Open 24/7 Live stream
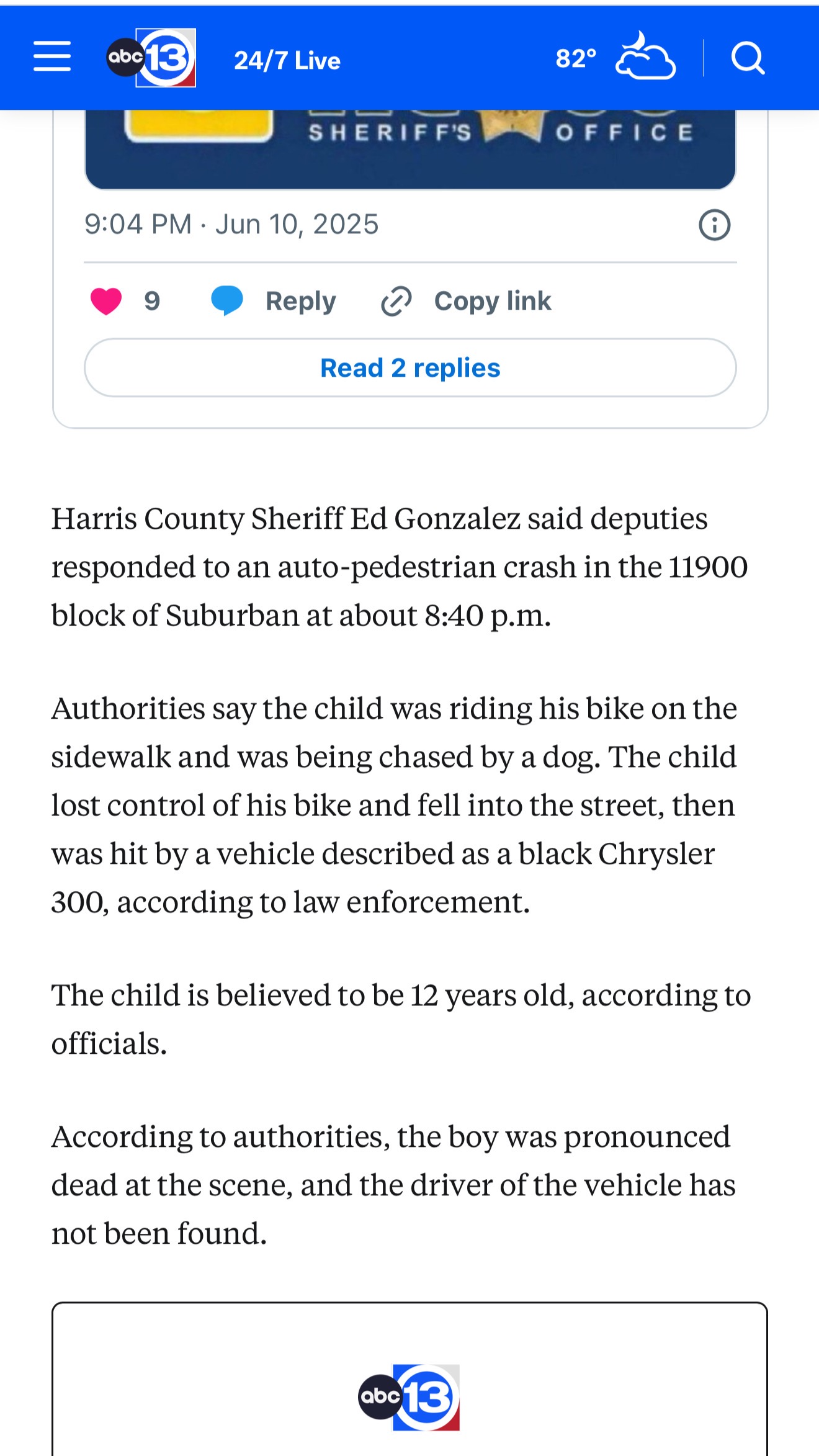The width and height of the screenshot is (819, 1456). click(x=287, y=61)
